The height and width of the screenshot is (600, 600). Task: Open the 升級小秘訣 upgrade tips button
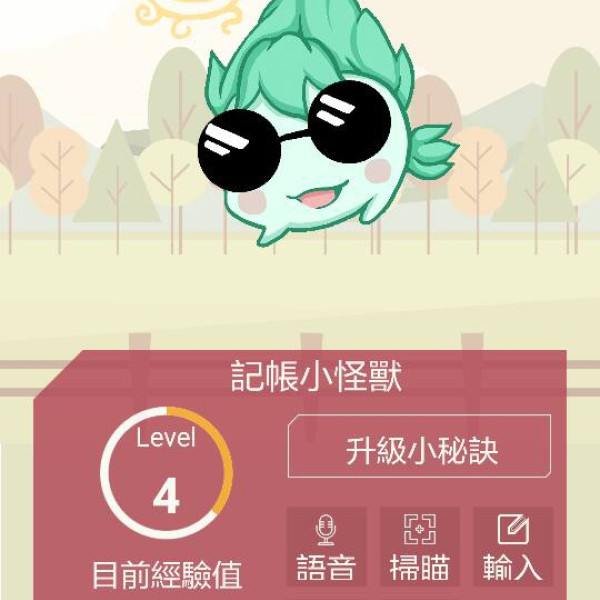click(x=419, y=447)
